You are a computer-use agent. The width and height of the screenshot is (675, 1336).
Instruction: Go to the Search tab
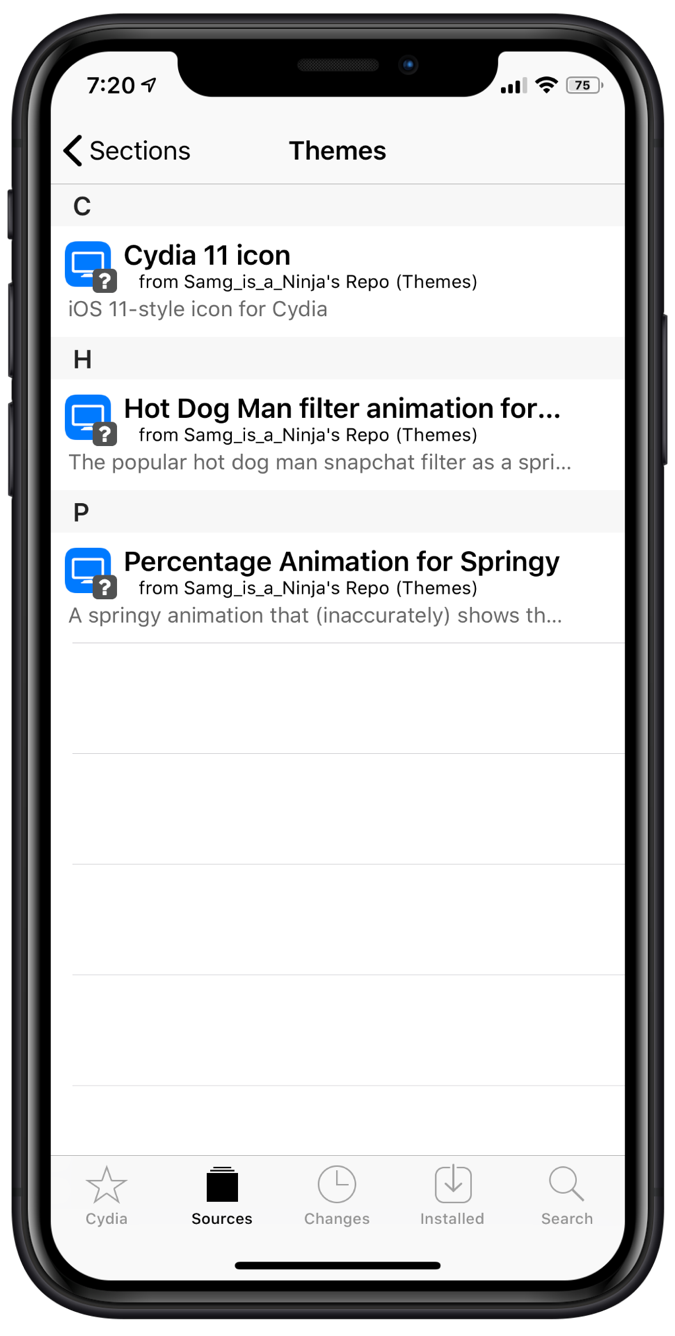coord(567,1195)
